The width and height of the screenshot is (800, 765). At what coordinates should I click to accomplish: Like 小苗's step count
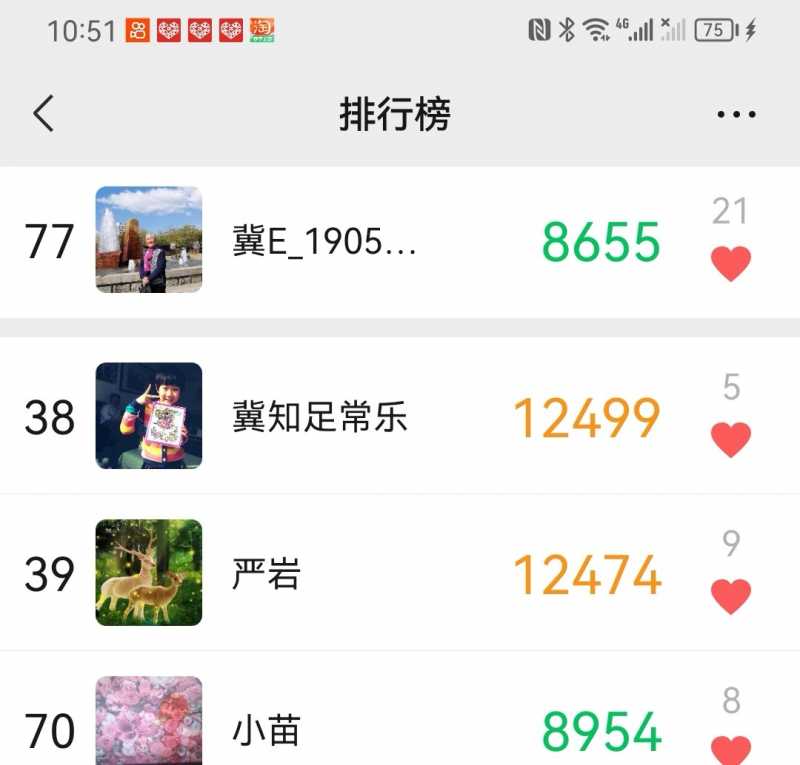coord(731,748)
